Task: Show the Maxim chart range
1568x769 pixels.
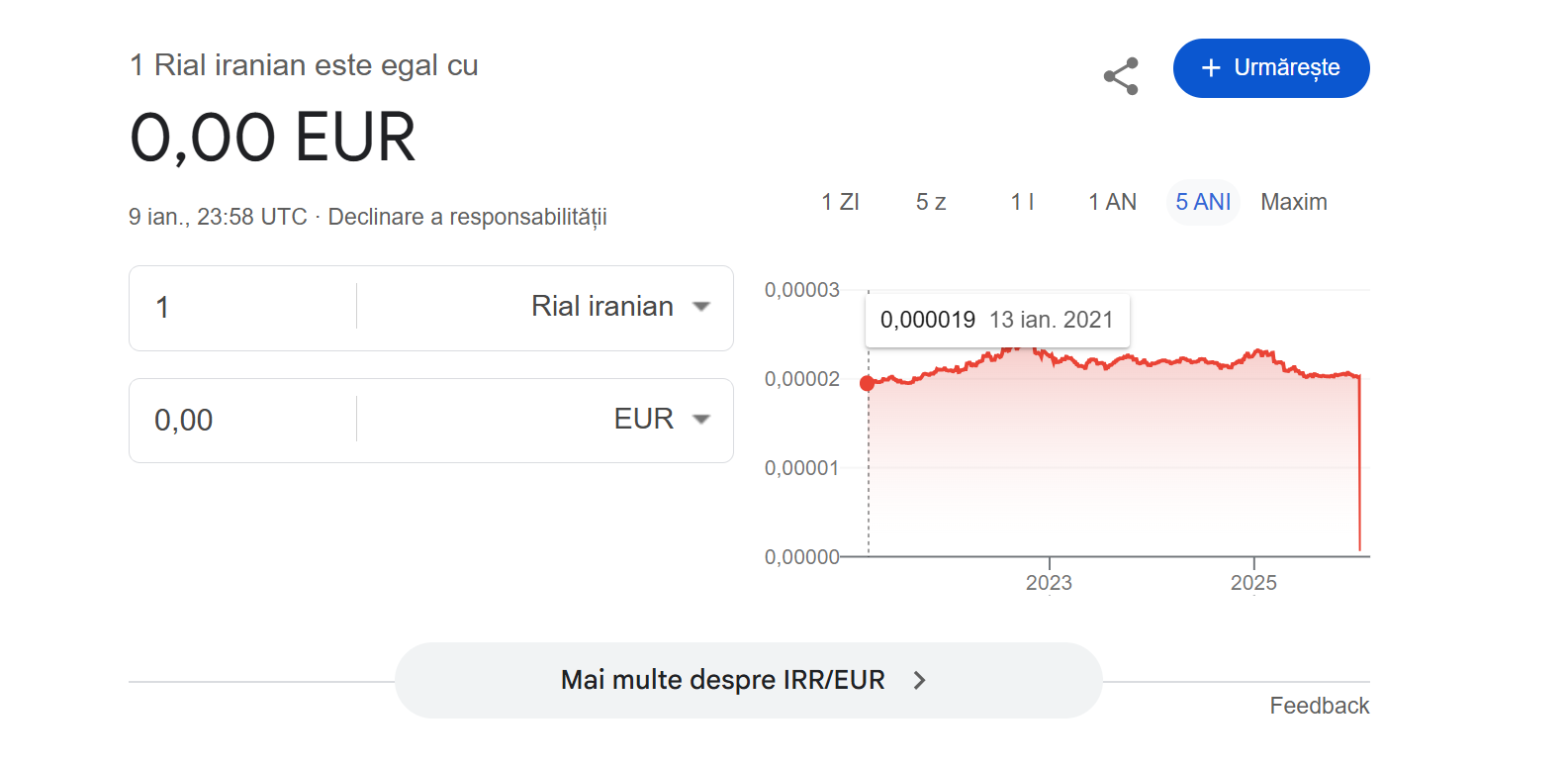Action: 1293,202
